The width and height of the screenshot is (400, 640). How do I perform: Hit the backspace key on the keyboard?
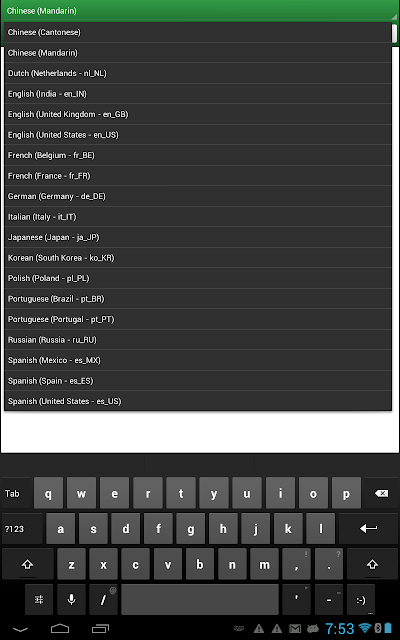click(381, 493)
